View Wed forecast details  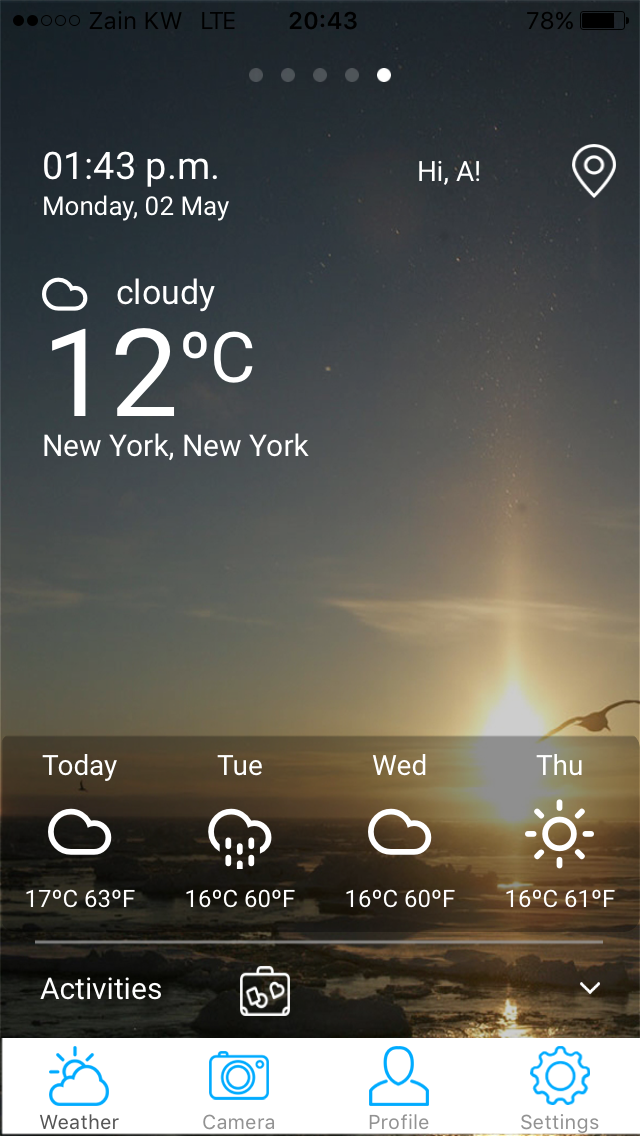399,832
